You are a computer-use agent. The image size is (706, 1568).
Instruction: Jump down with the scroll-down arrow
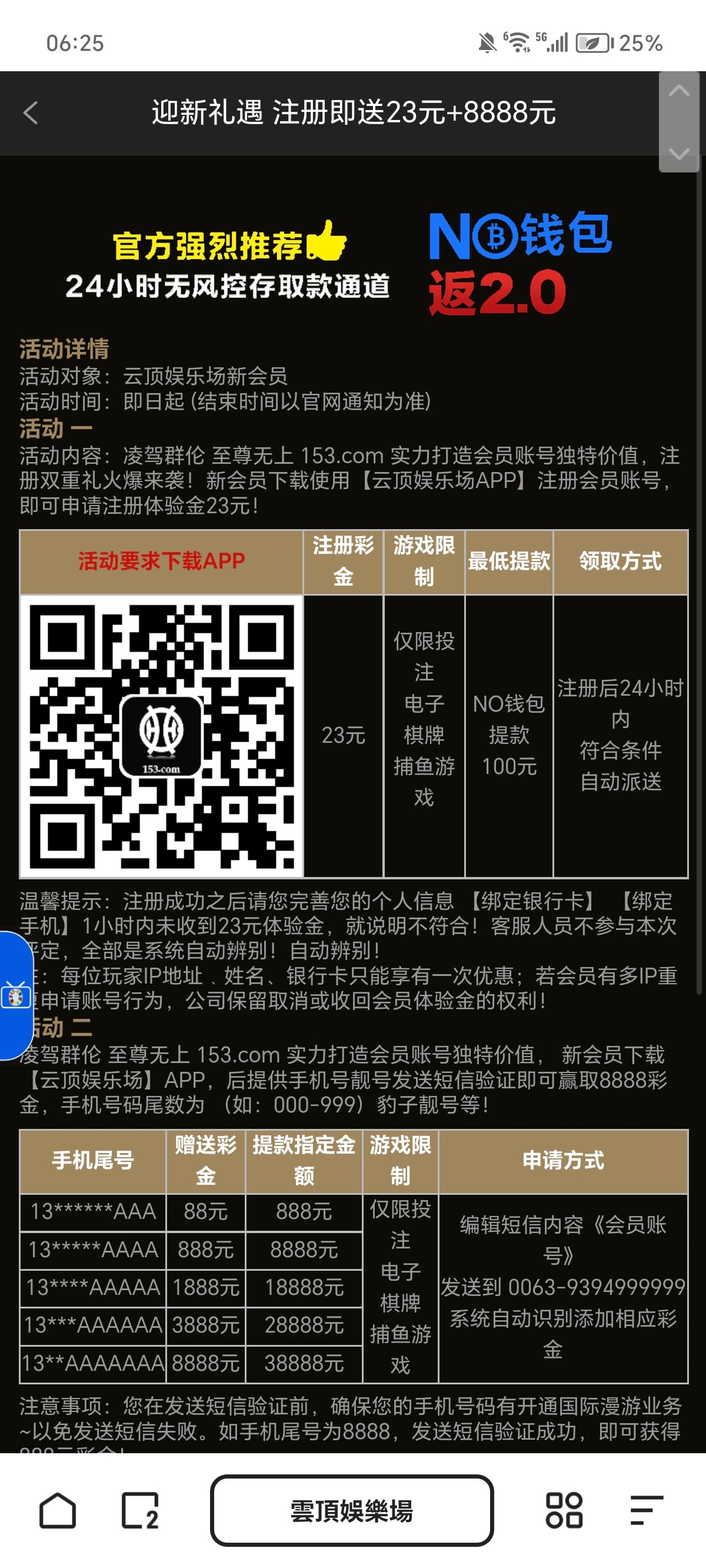click(x=678, y=153)
